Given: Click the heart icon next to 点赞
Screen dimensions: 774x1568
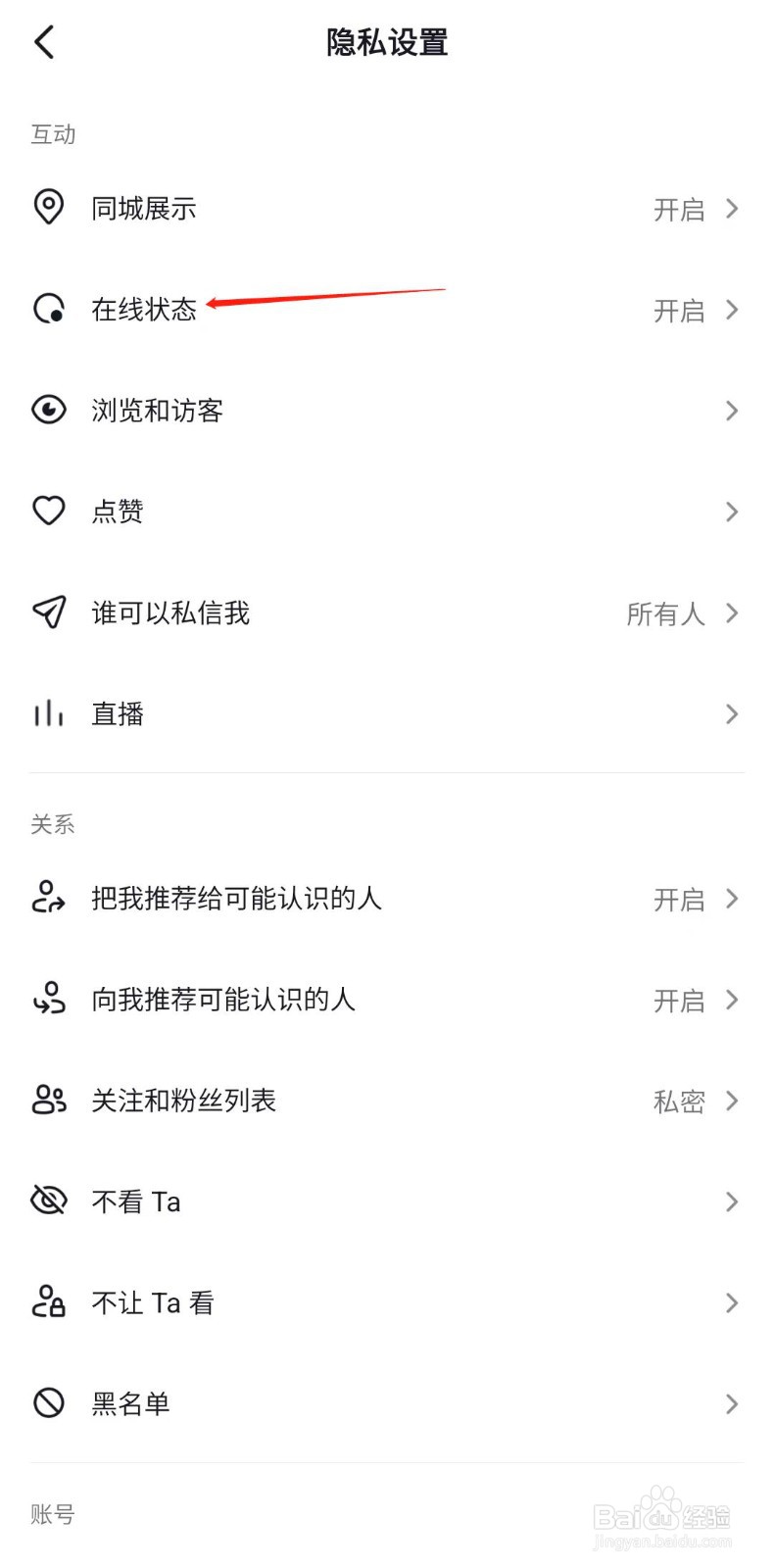Looking at the screenshot, I should click(x=49, y=511).
